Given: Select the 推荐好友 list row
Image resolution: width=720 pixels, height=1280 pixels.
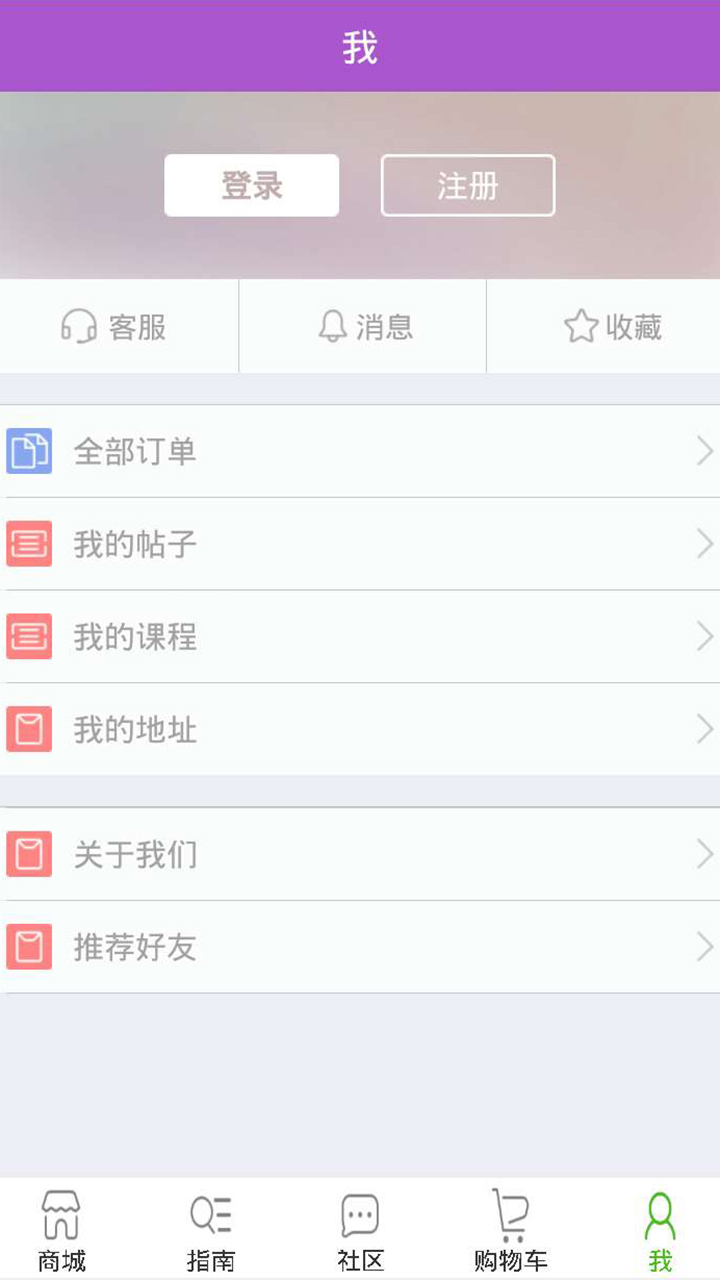Looking at the screenshot, I should point(360,947).
